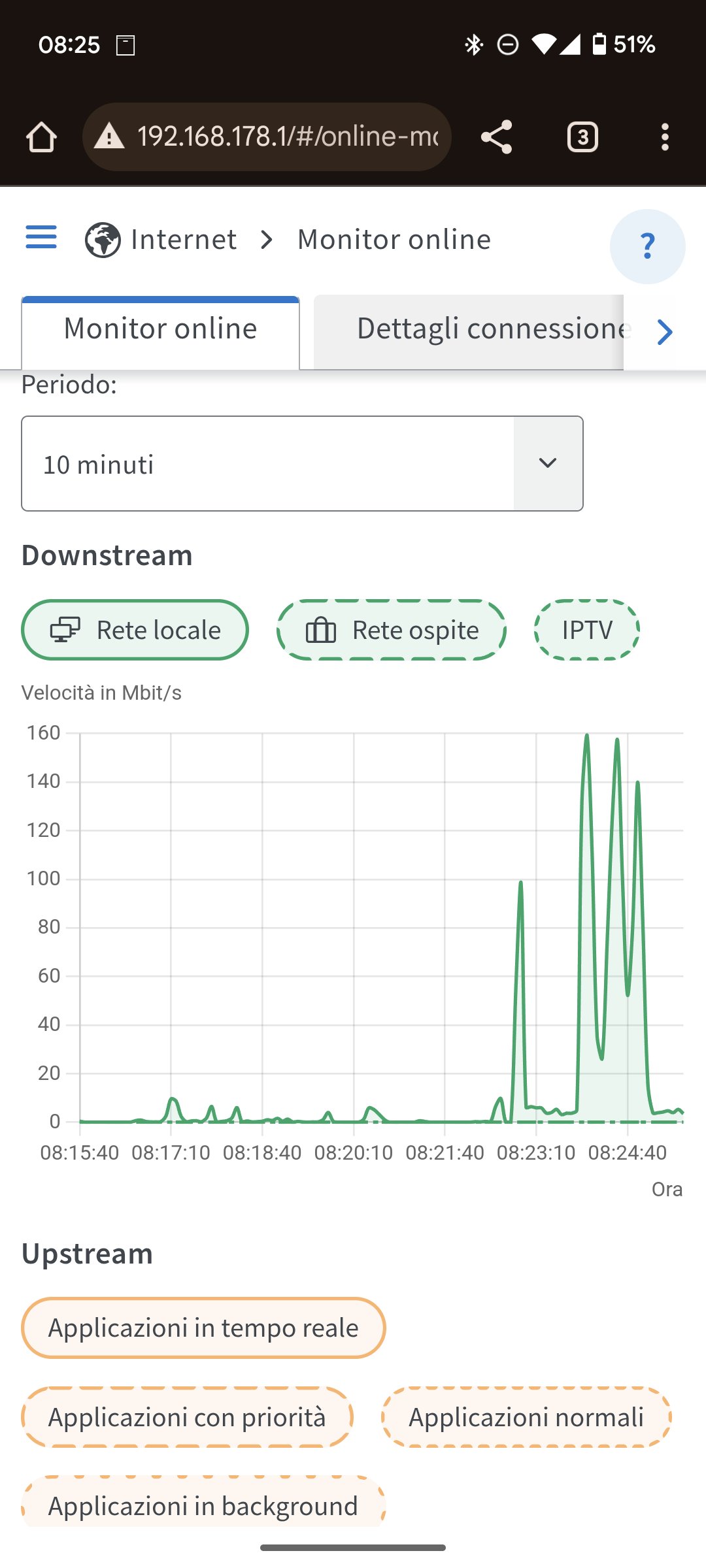Open the help question mark

pyautogui.click(x=647, y=246)
